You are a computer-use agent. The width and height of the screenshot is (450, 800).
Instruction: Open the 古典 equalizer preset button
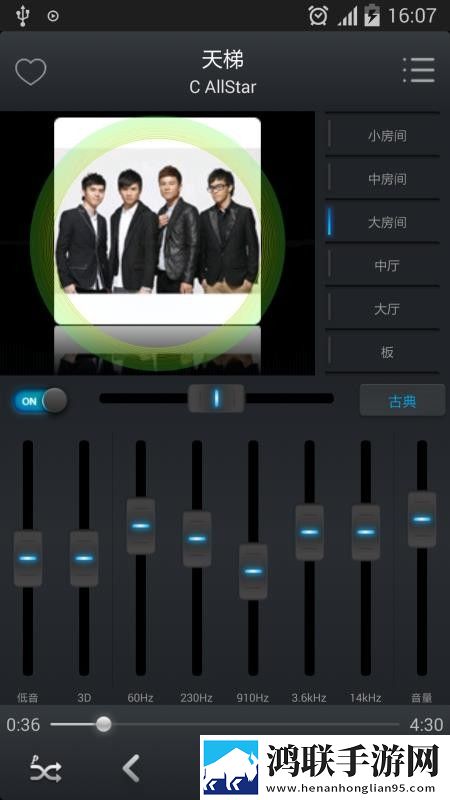click(402, 401)
